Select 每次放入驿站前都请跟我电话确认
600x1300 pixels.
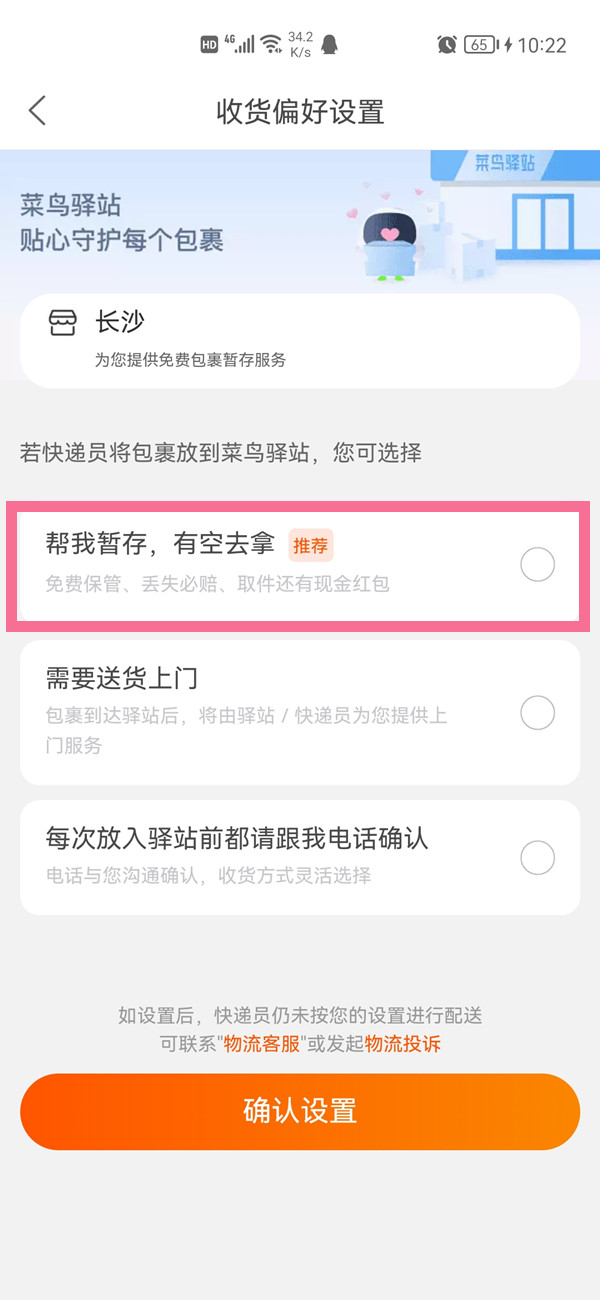537,858
